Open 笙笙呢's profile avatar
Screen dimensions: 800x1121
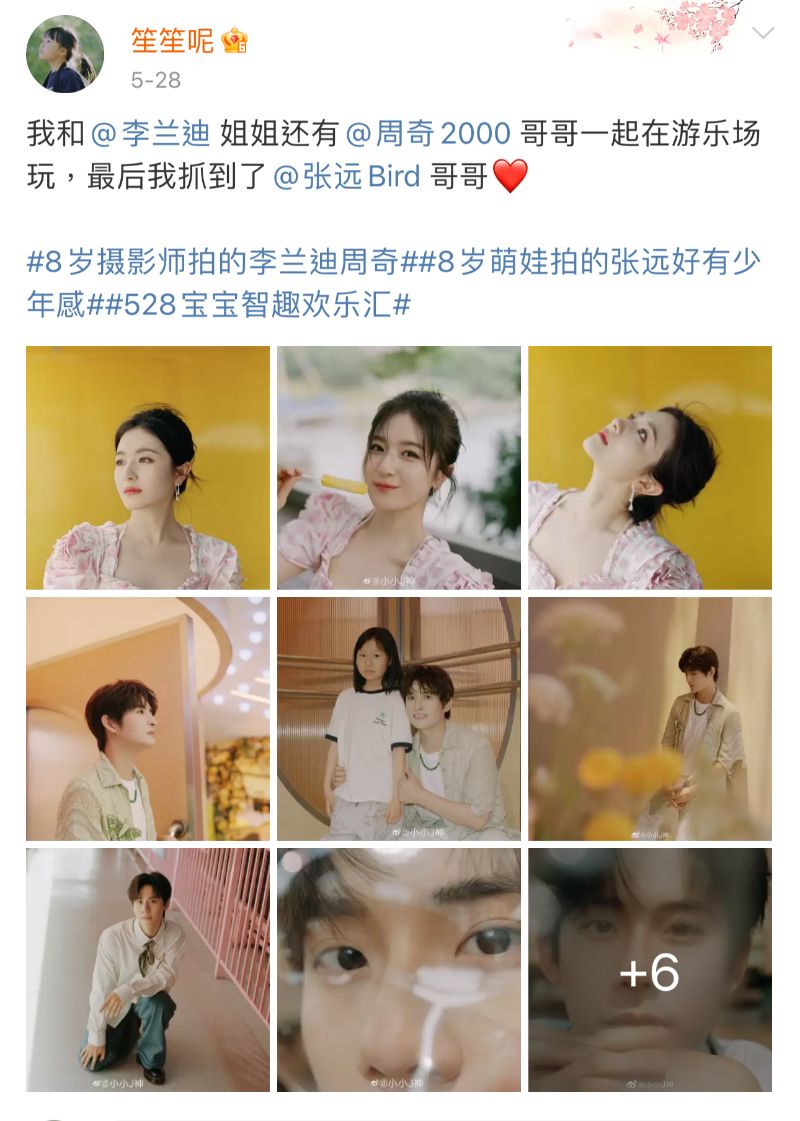pyautogui.click(x=65, y=54)
